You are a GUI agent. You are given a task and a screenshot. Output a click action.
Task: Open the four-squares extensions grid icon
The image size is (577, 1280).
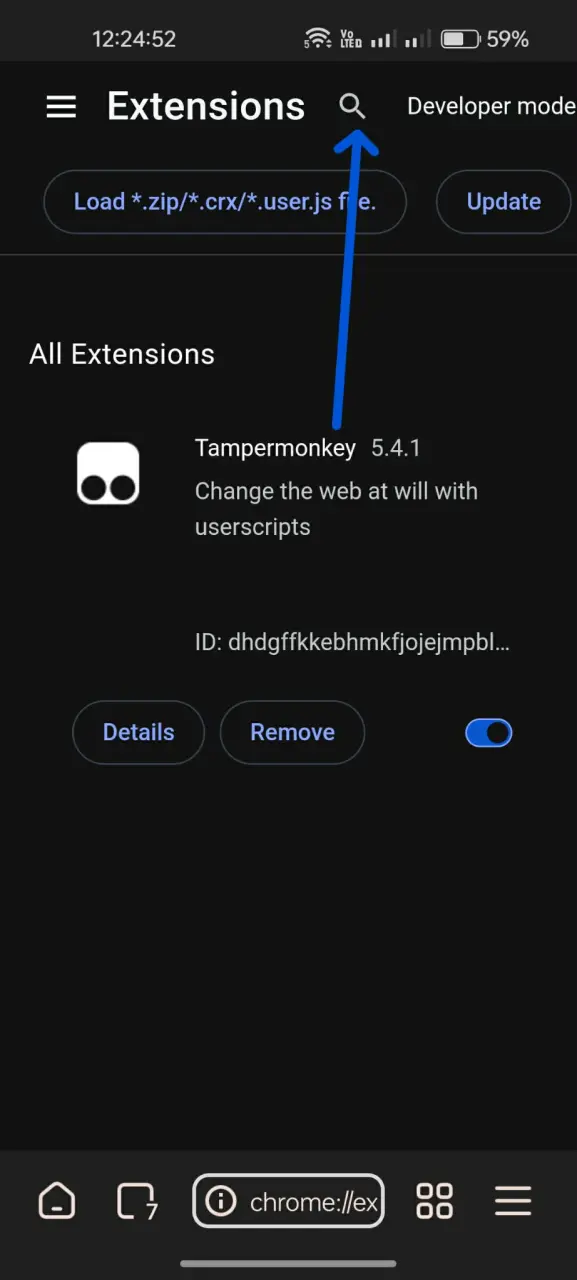[434, 1200]
